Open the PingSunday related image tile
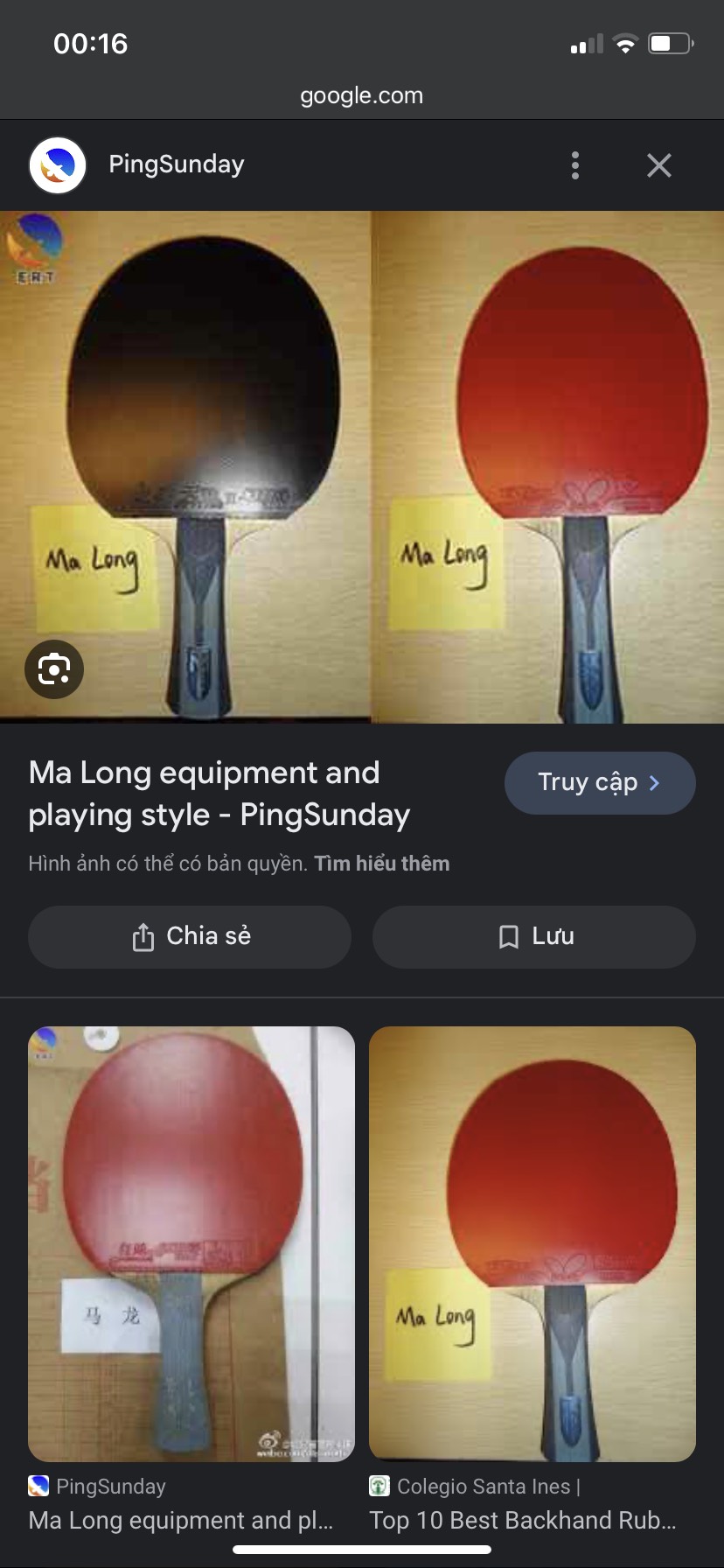Image resolution: width=724 pixels, height=1568 pixels. point(191,1242)
